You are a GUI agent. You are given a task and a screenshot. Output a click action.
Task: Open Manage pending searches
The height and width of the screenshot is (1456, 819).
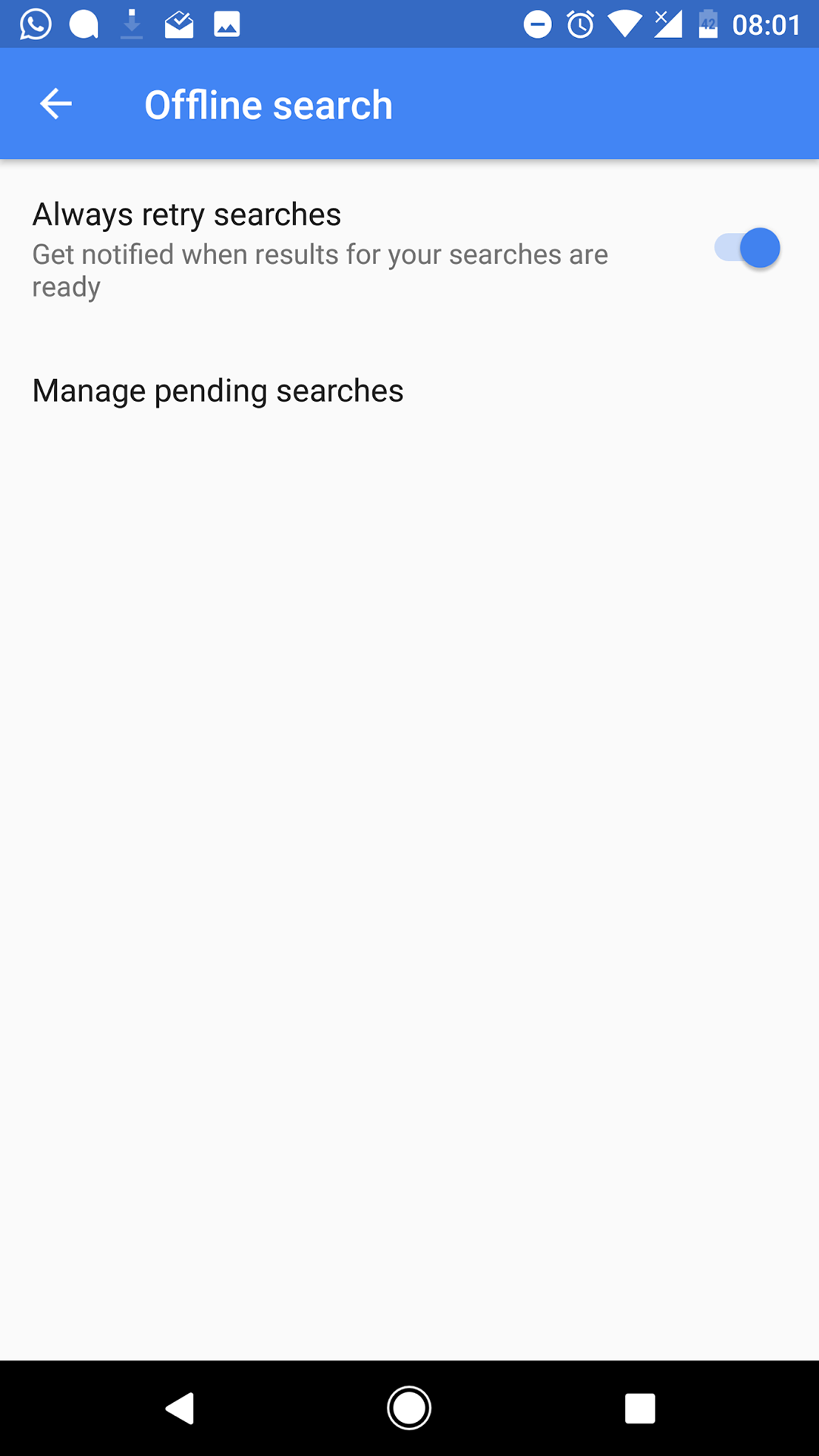(409, 391)
